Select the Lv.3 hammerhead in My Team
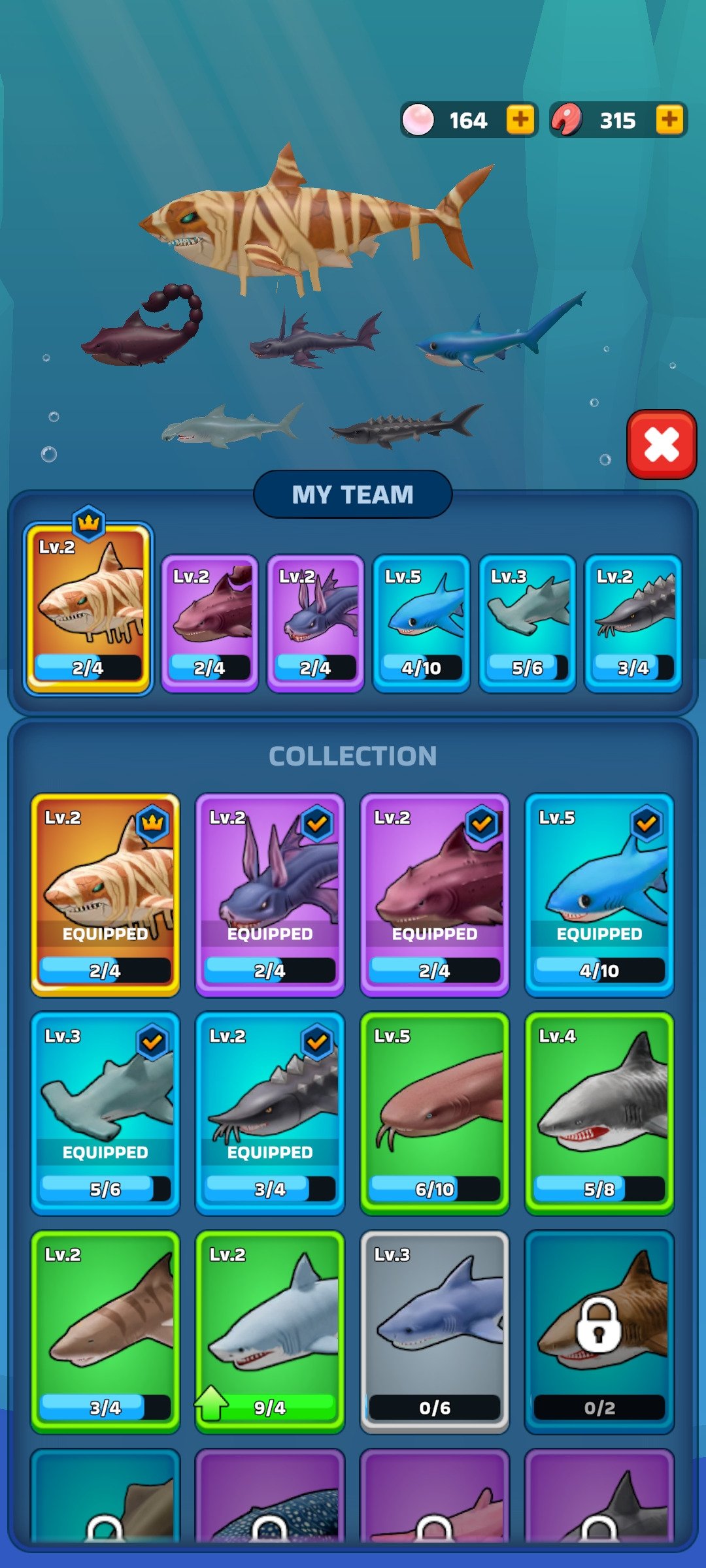 point(528,623)
